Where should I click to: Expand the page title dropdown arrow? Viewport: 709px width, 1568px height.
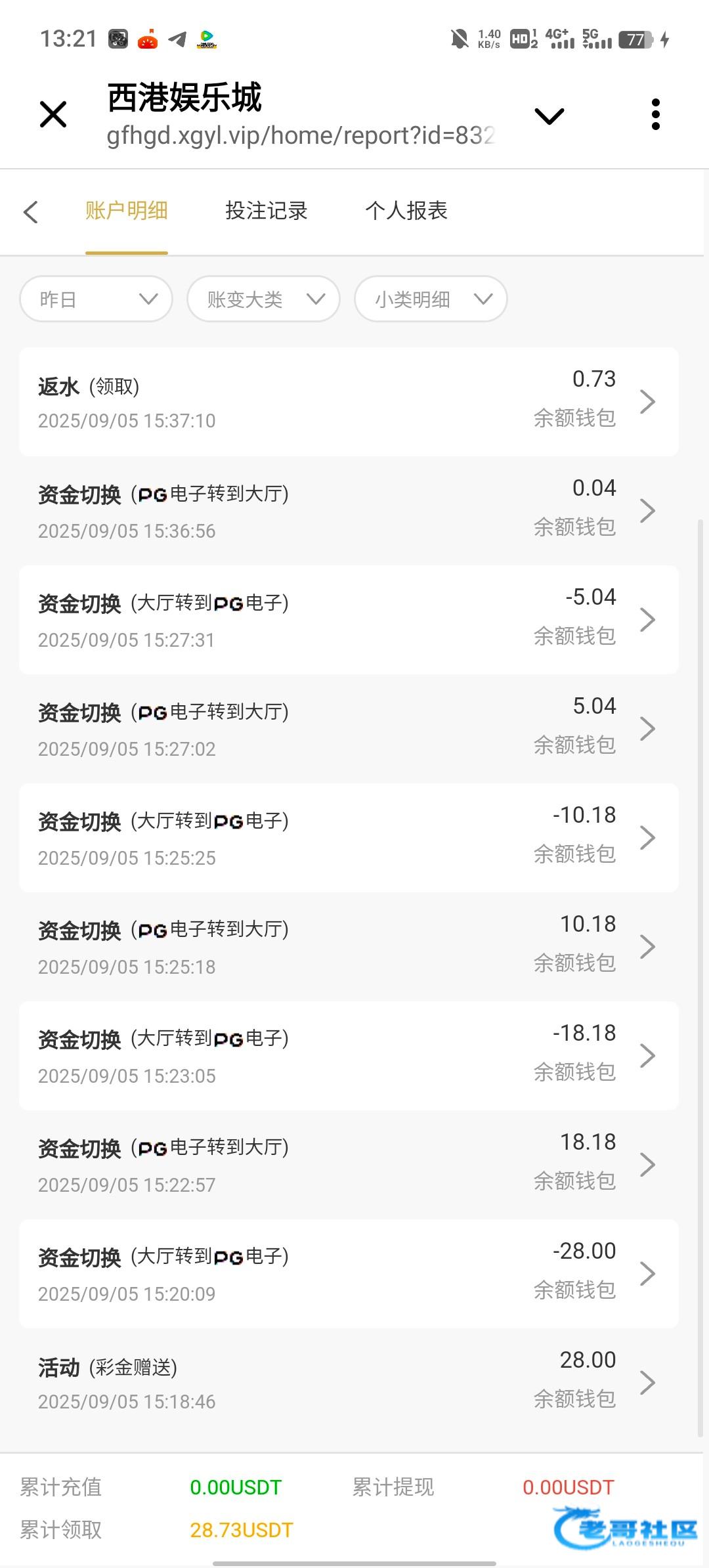click(x=549, y=116)
